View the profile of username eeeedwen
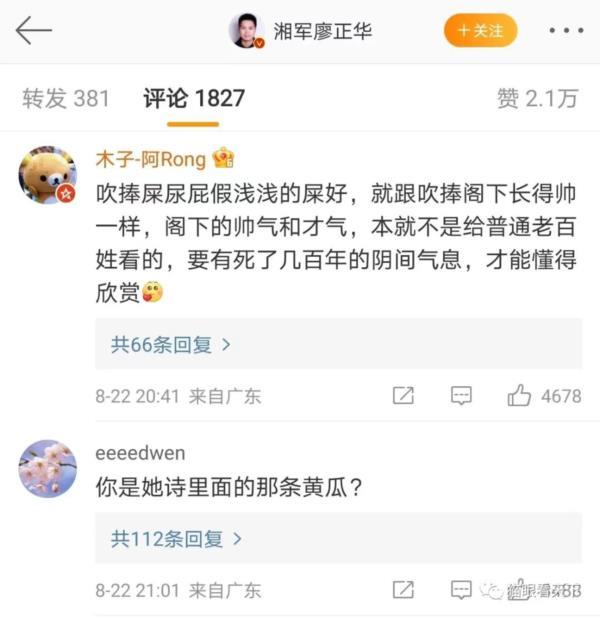The height and width of the screenshot is (617, 600). click(140, 453)
